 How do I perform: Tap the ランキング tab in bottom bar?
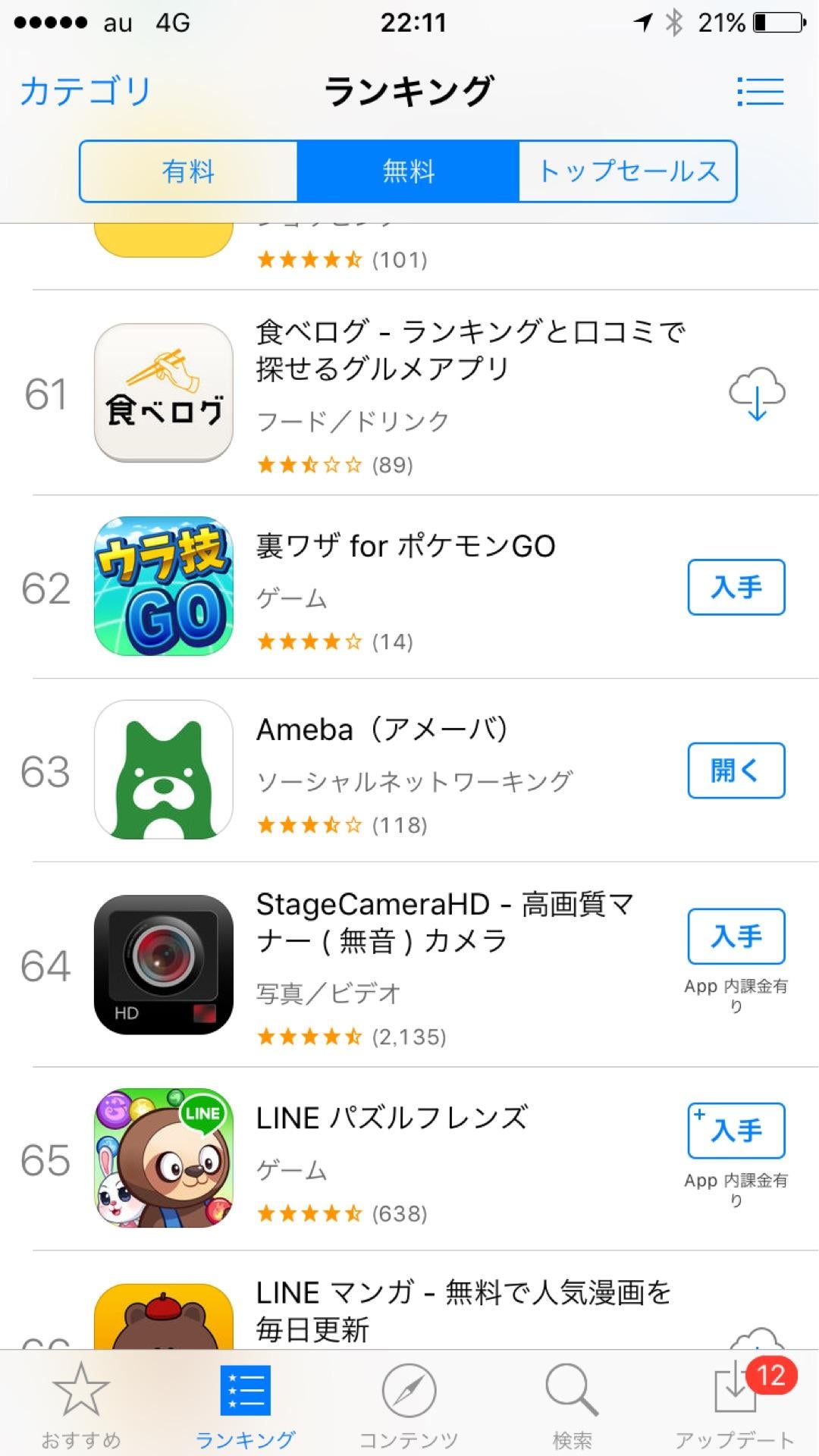(245, 1404)
